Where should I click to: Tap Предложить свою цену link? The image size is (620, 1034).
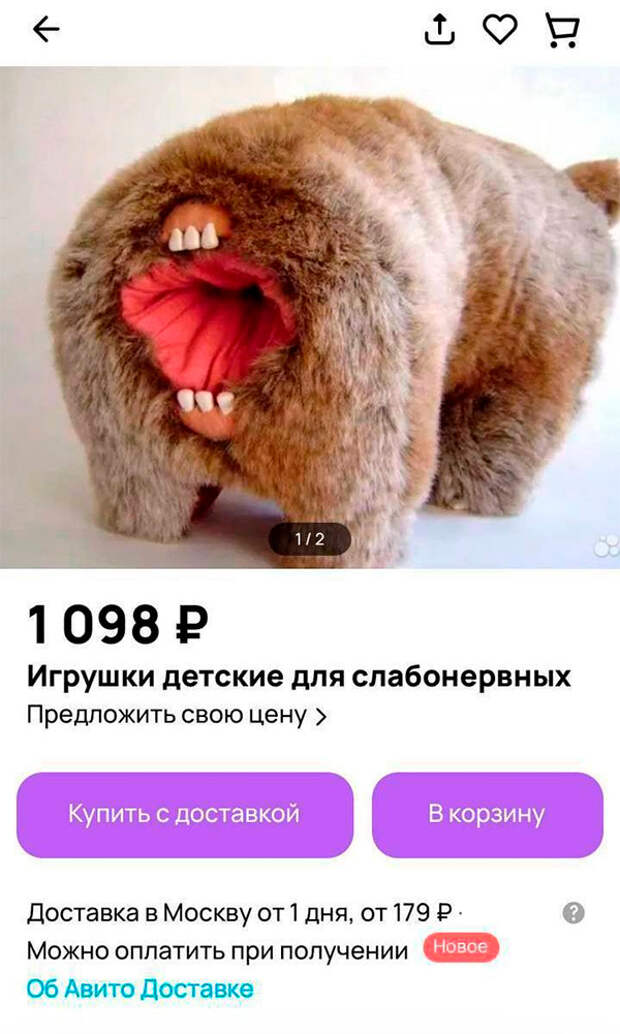click(176, 716)
